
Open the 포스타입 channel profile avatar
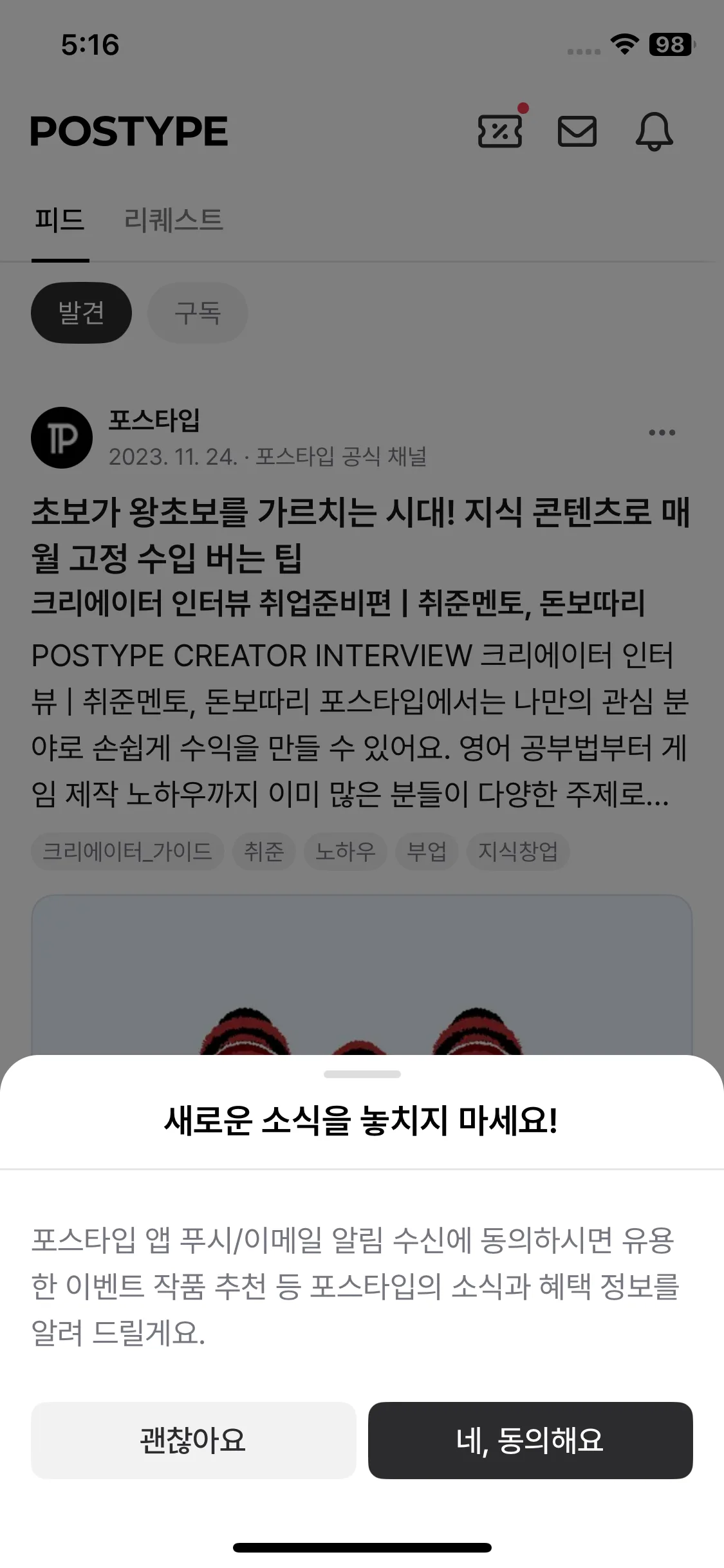(x=62, y=438)
